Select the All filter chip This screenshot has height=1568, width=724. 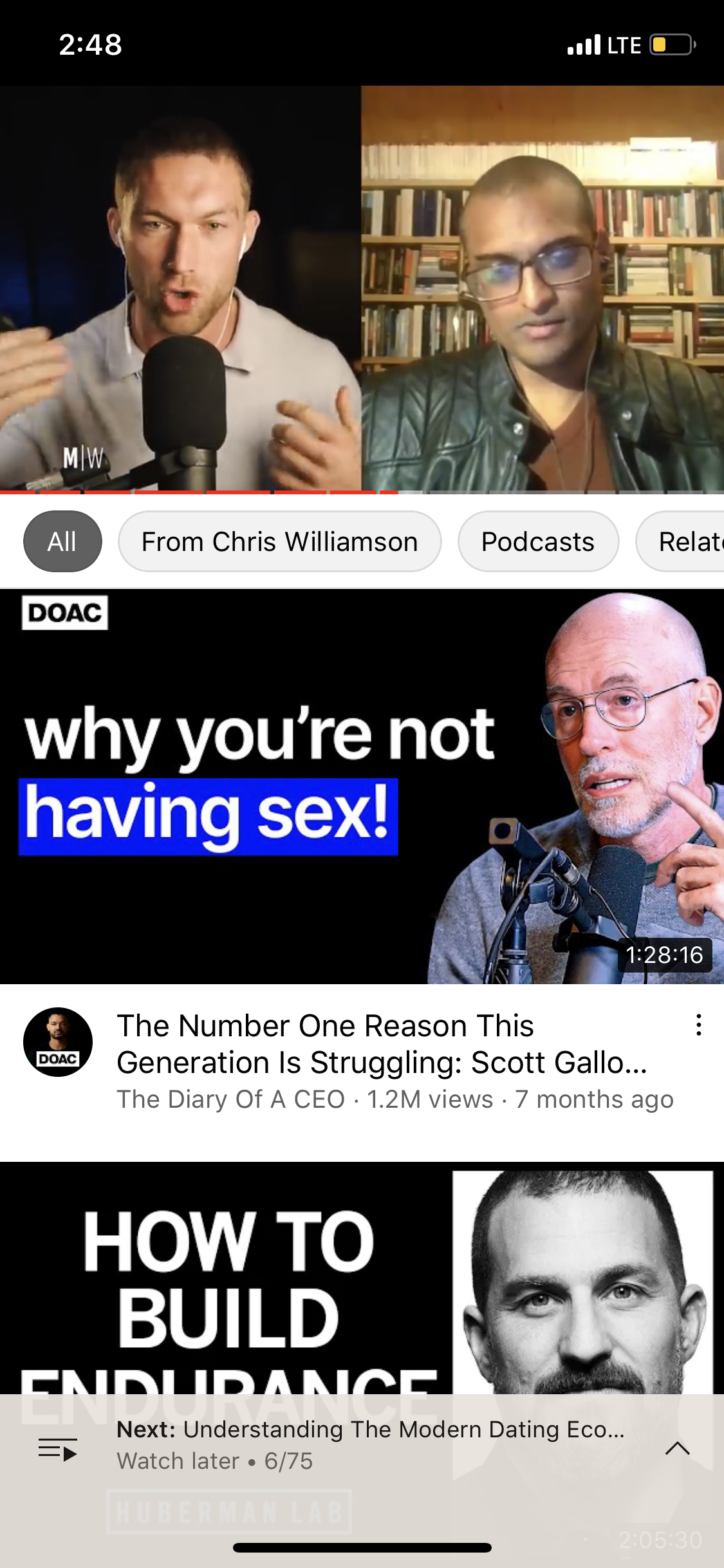pos(62,541)
